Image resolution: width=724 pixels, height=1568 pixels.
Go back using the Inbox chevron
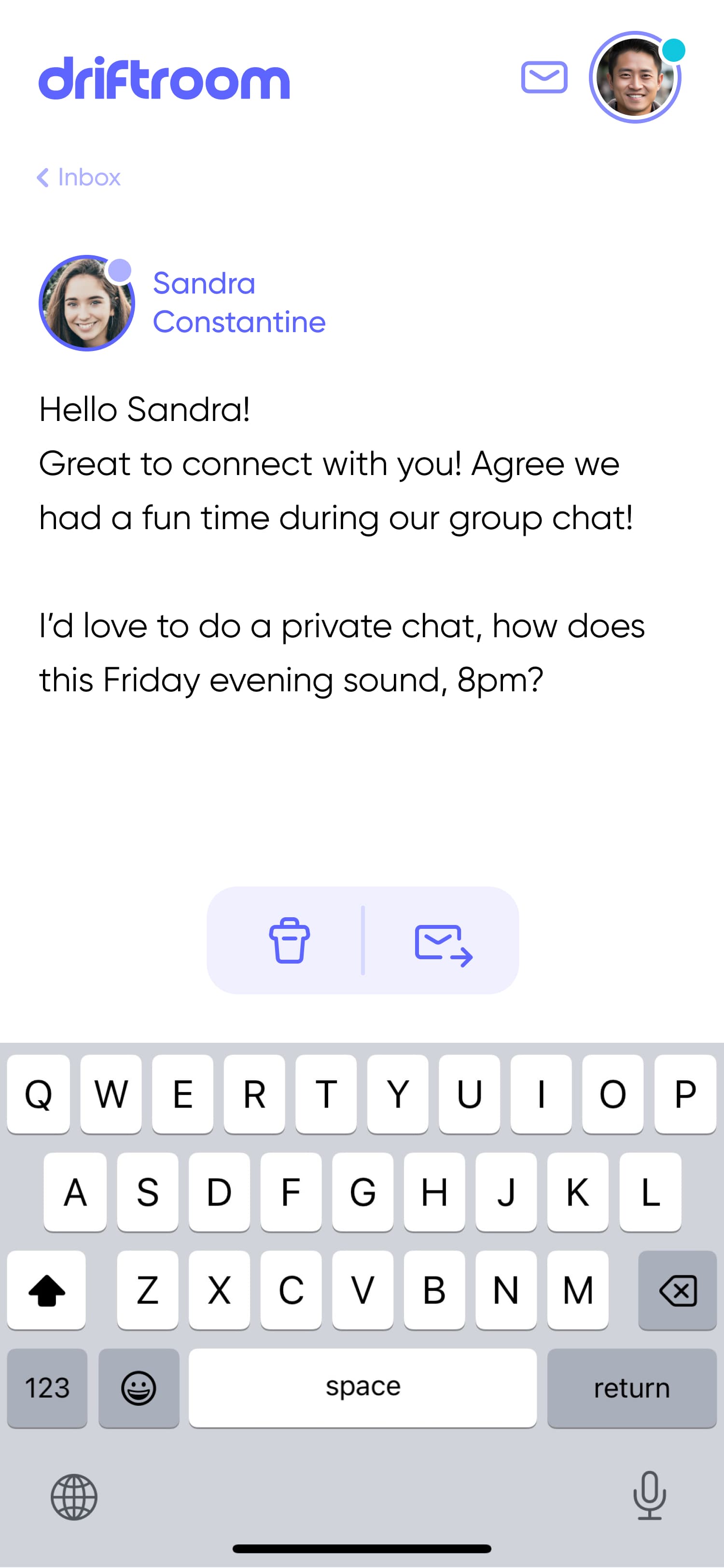[x=42, y=177]
